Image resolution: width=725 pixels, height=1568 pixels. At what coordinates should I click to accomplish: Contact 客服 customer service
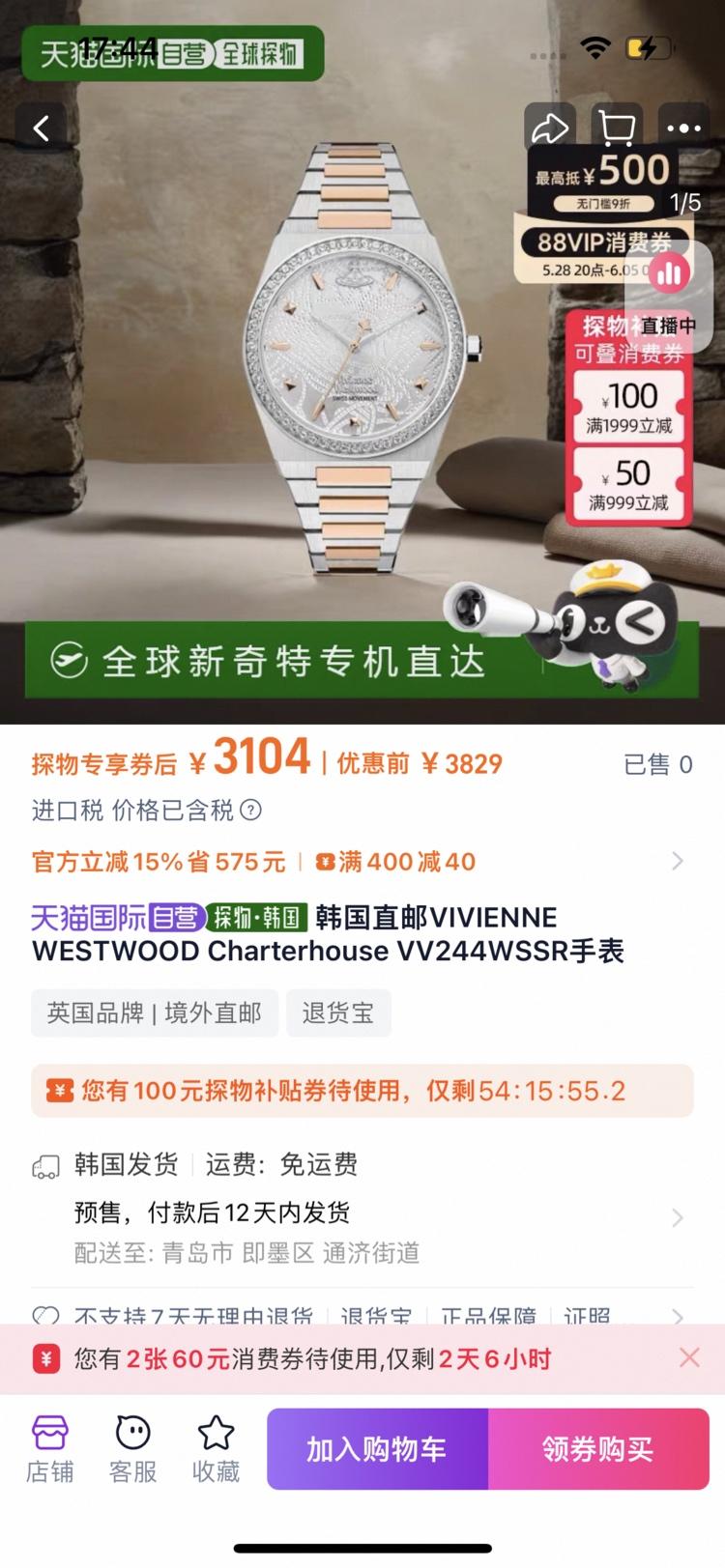pos(132,1449)
